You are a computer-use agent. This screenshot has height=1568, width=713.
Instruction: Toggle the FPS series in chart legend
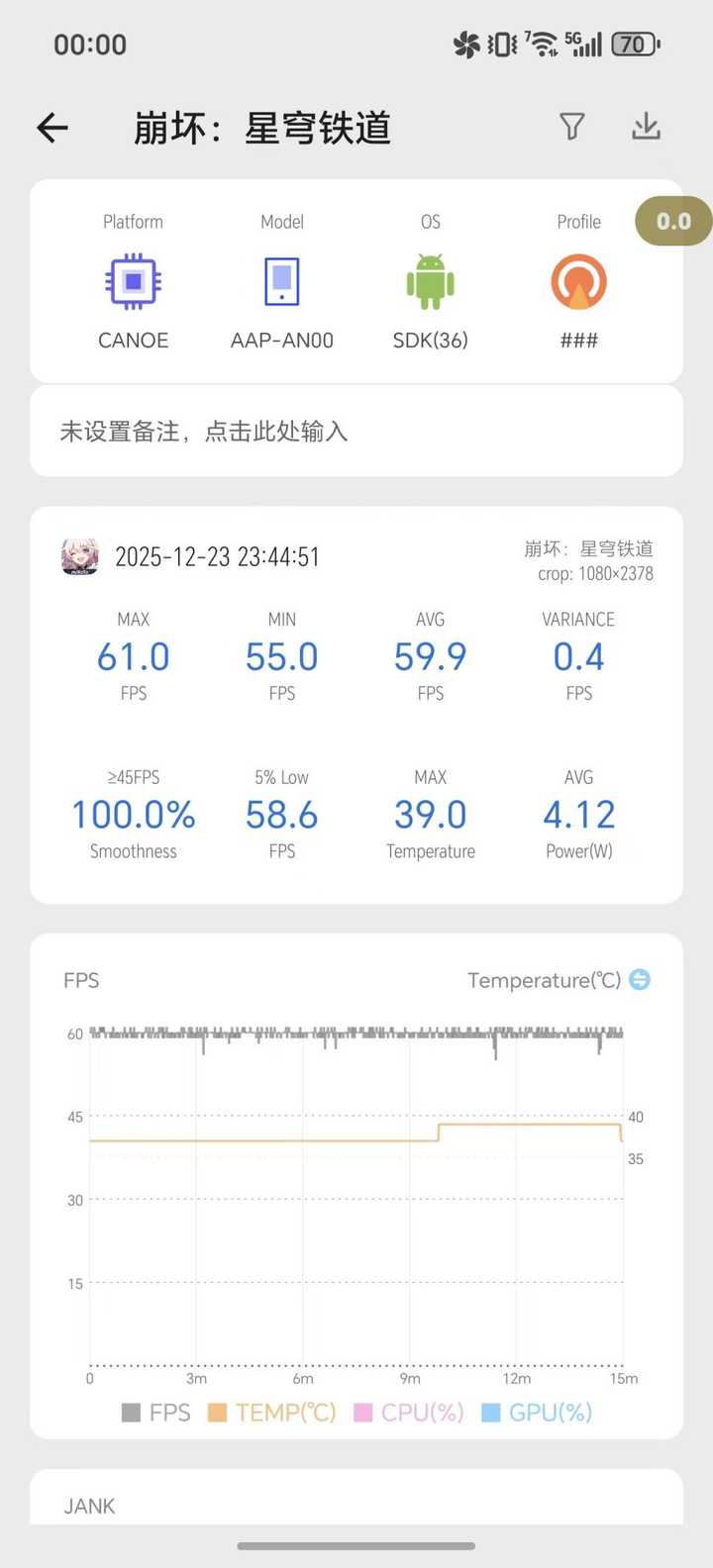pyautogui.click(x=156, y=1413)
